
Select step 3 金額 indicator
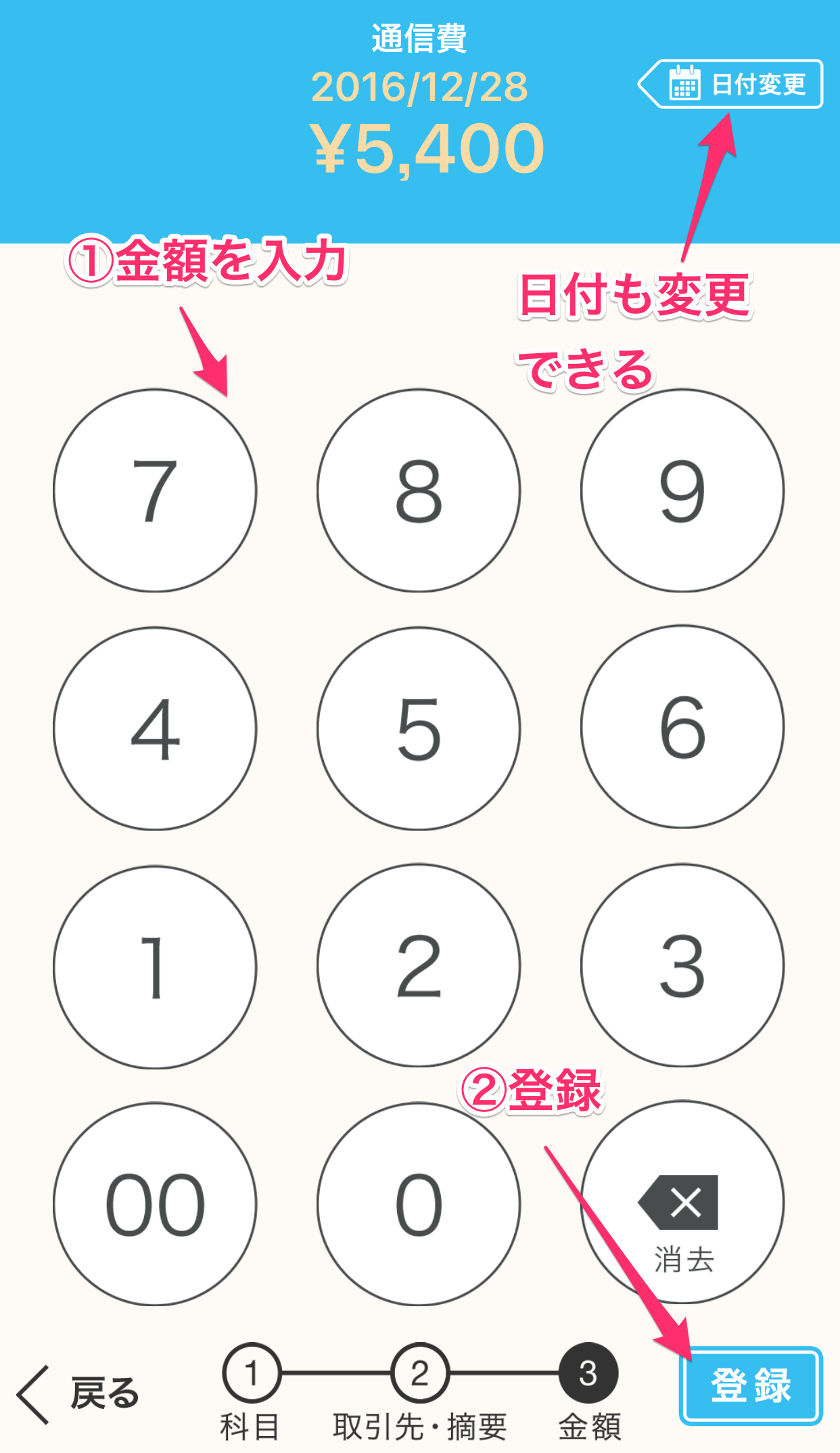588,1392
